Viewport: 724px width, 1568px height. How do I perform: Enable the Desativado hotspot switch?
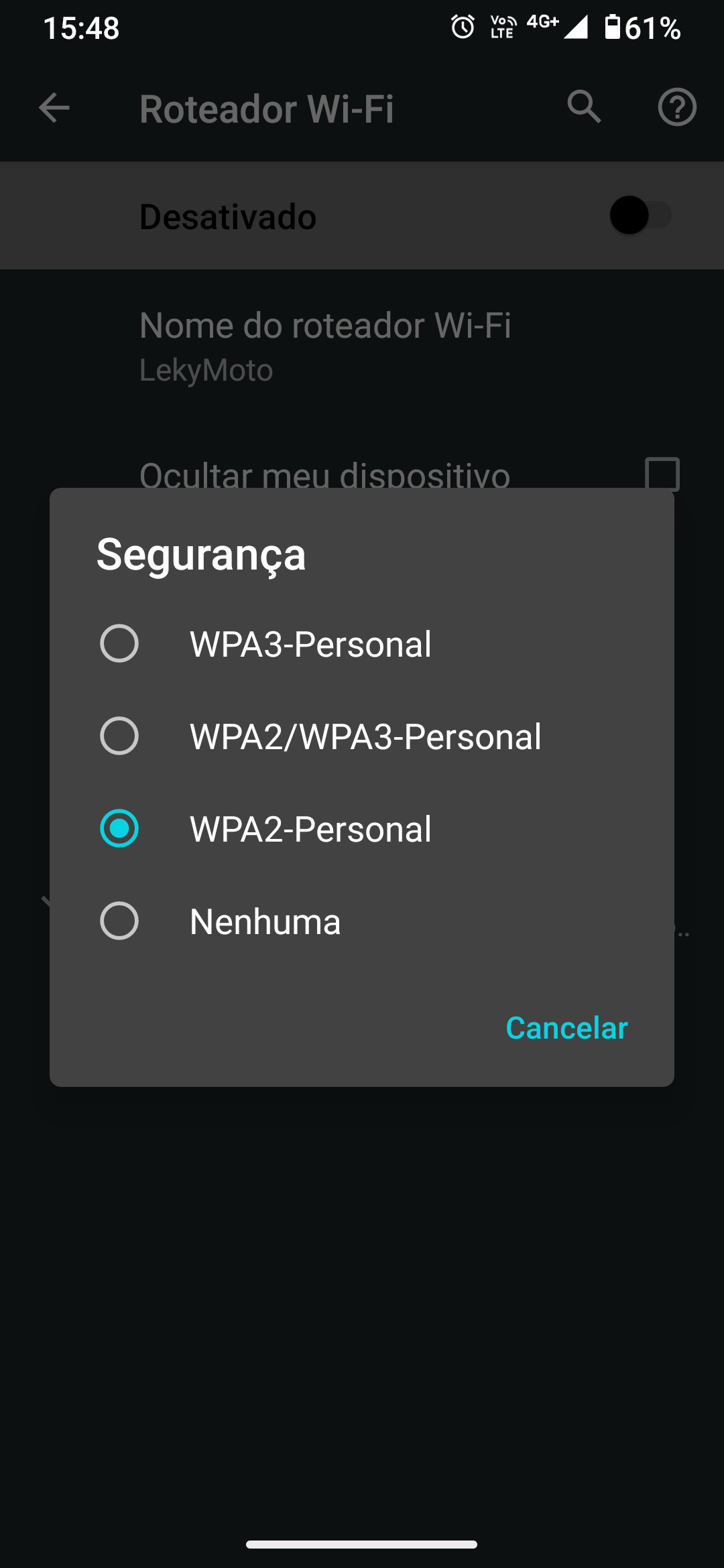click(x=642, y=216)
